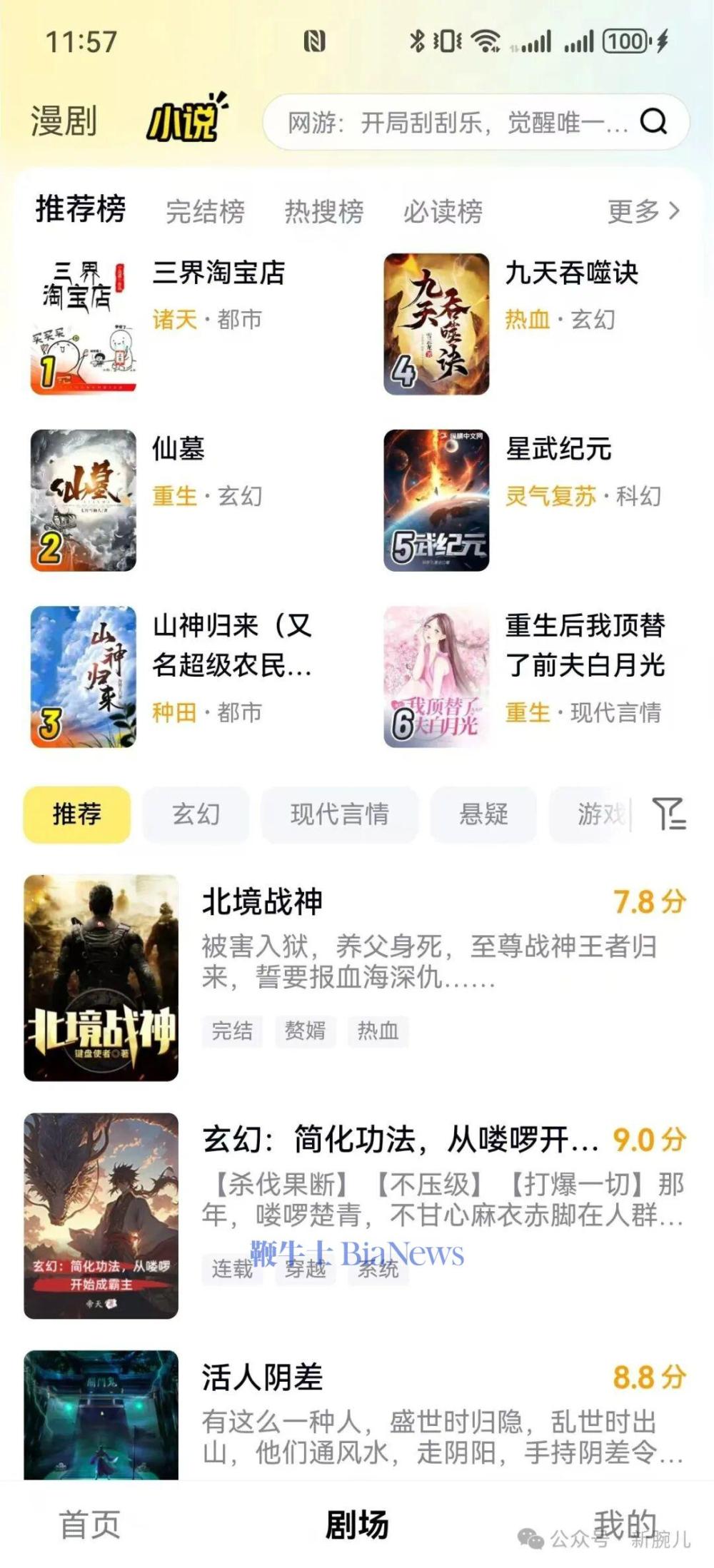Switch to the 漫剧 tab

pyautogui.click(x=64, y=121)
